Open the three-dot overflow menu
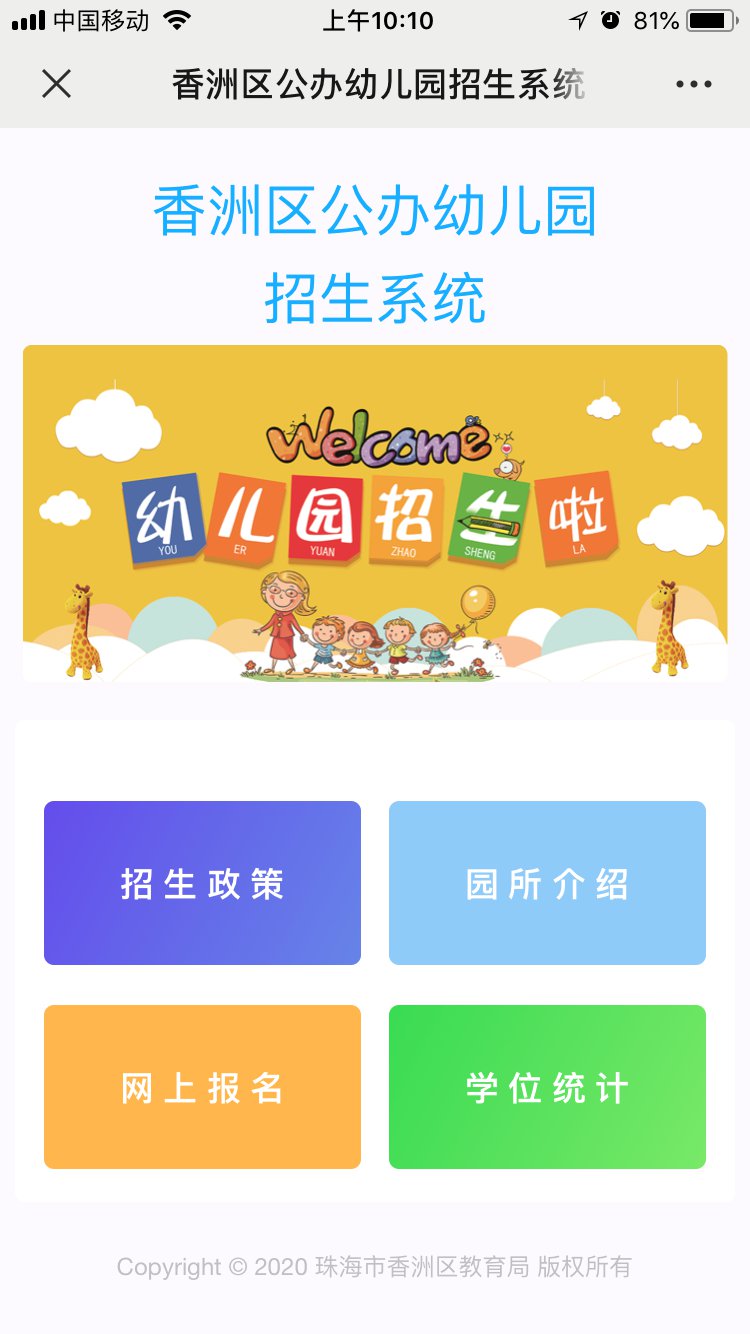This screenshot has height=1334, width=750. coord(693,85)
